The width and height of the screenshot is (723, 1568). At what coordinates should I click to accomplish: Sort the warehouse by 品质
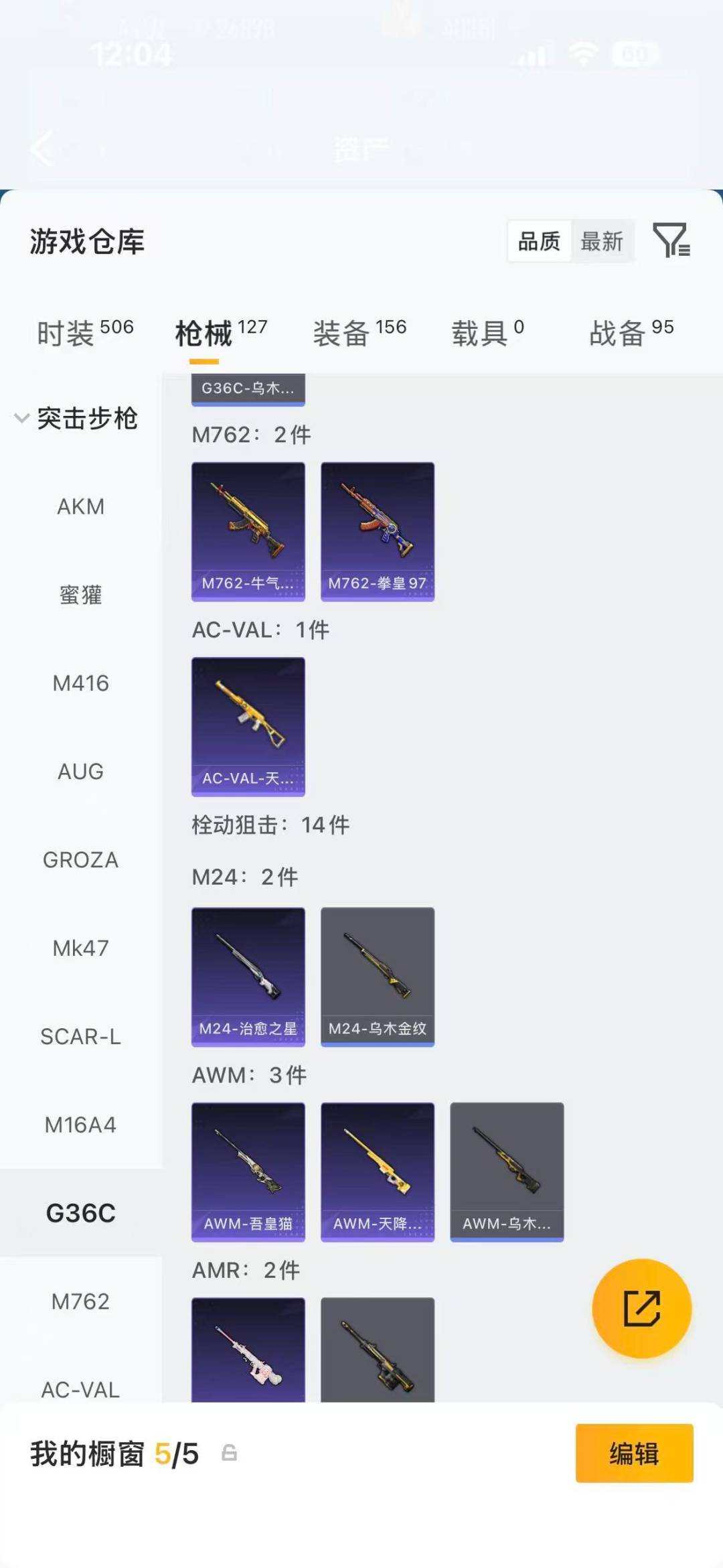pos(539,241)
